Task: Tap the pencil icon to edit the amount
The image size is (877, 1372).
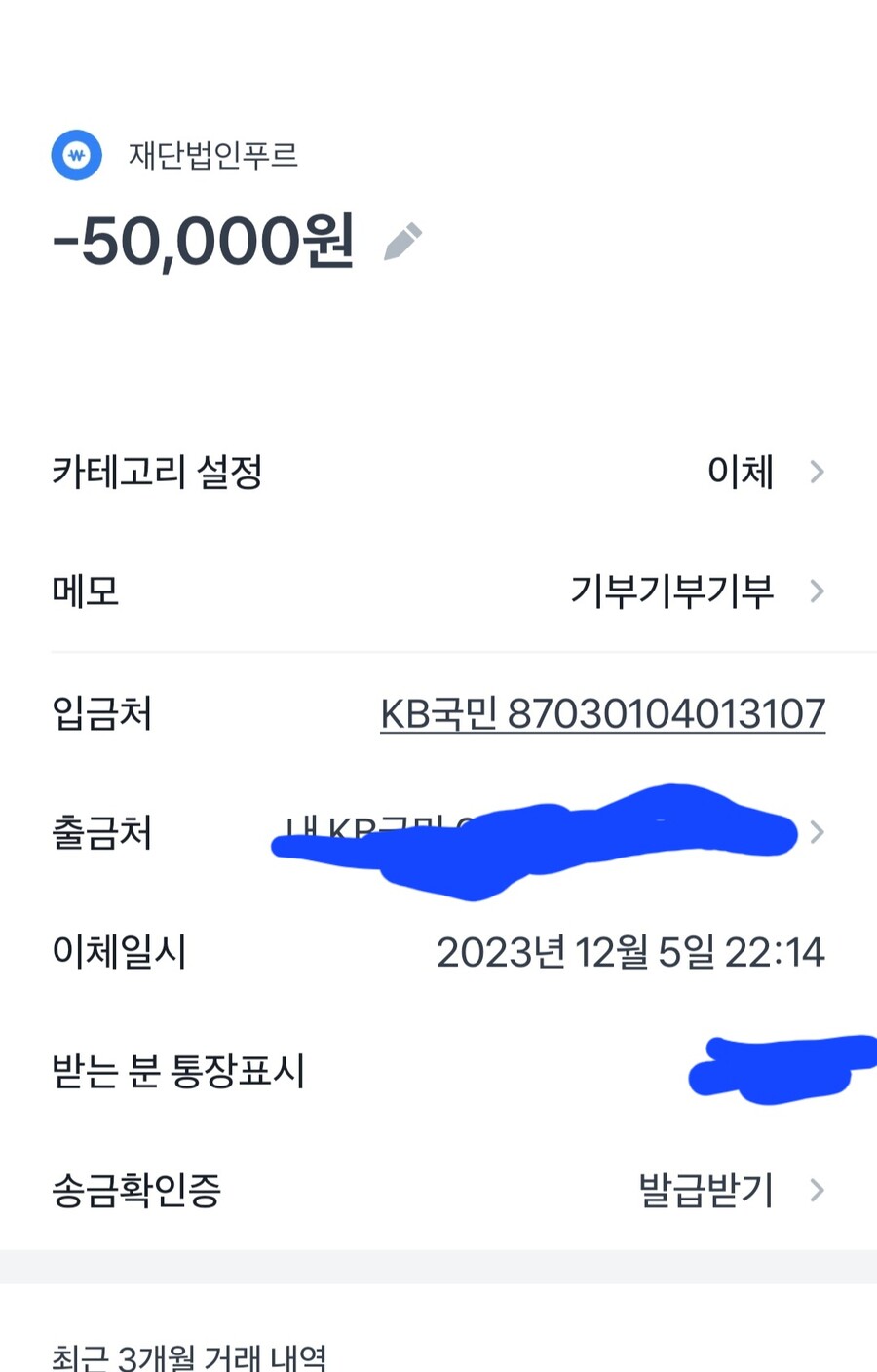Action: tap(402, 242)
